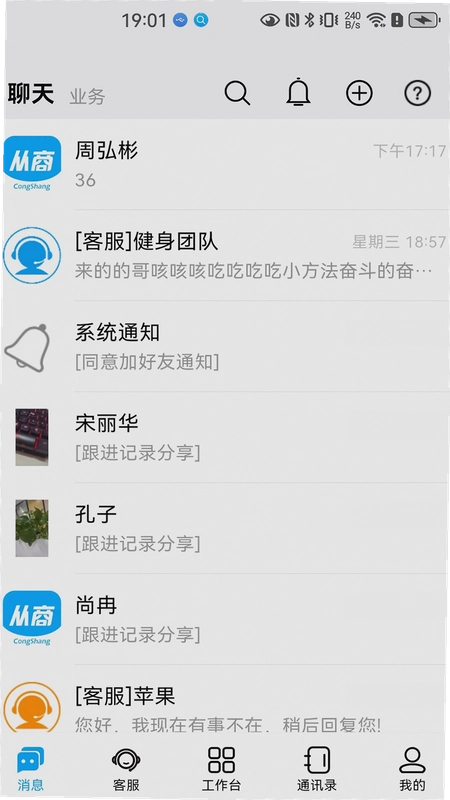Go to the 我的 profile tab
This screenshot has width=450, height=800.
pos(412,769)
